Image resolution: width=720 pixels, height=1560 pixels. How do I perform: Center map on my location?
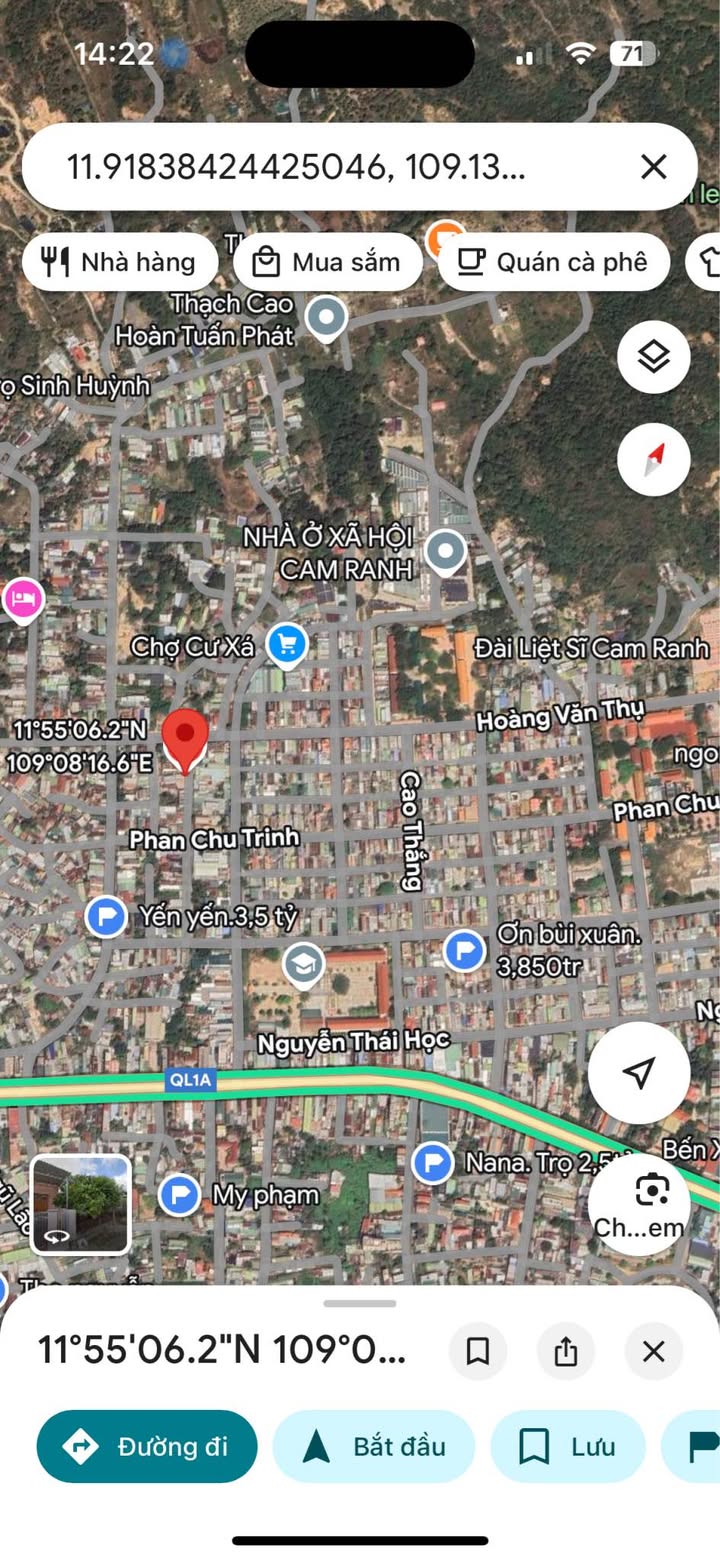(638, 1072)
